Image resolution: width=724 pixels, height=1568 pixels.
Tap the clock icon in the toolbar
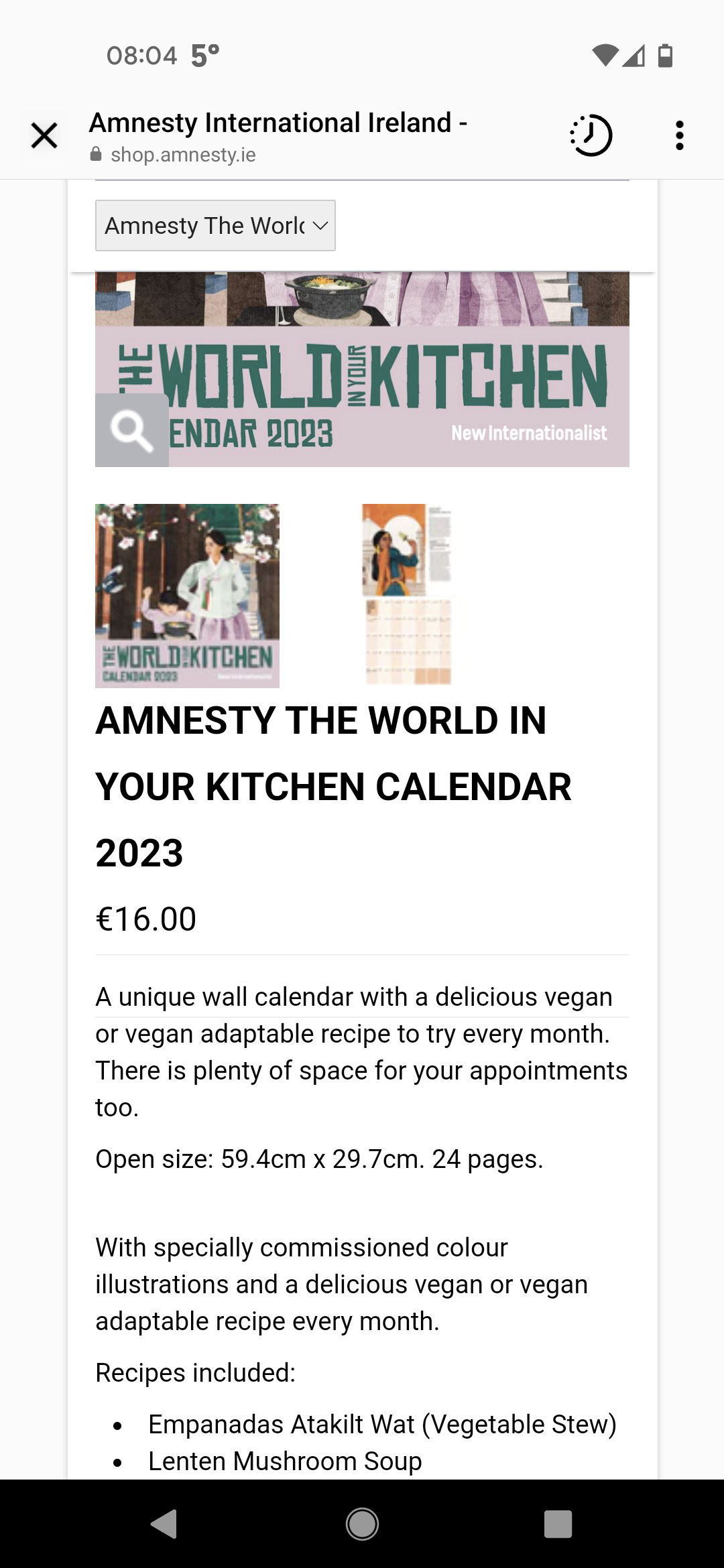click(591, 135)
